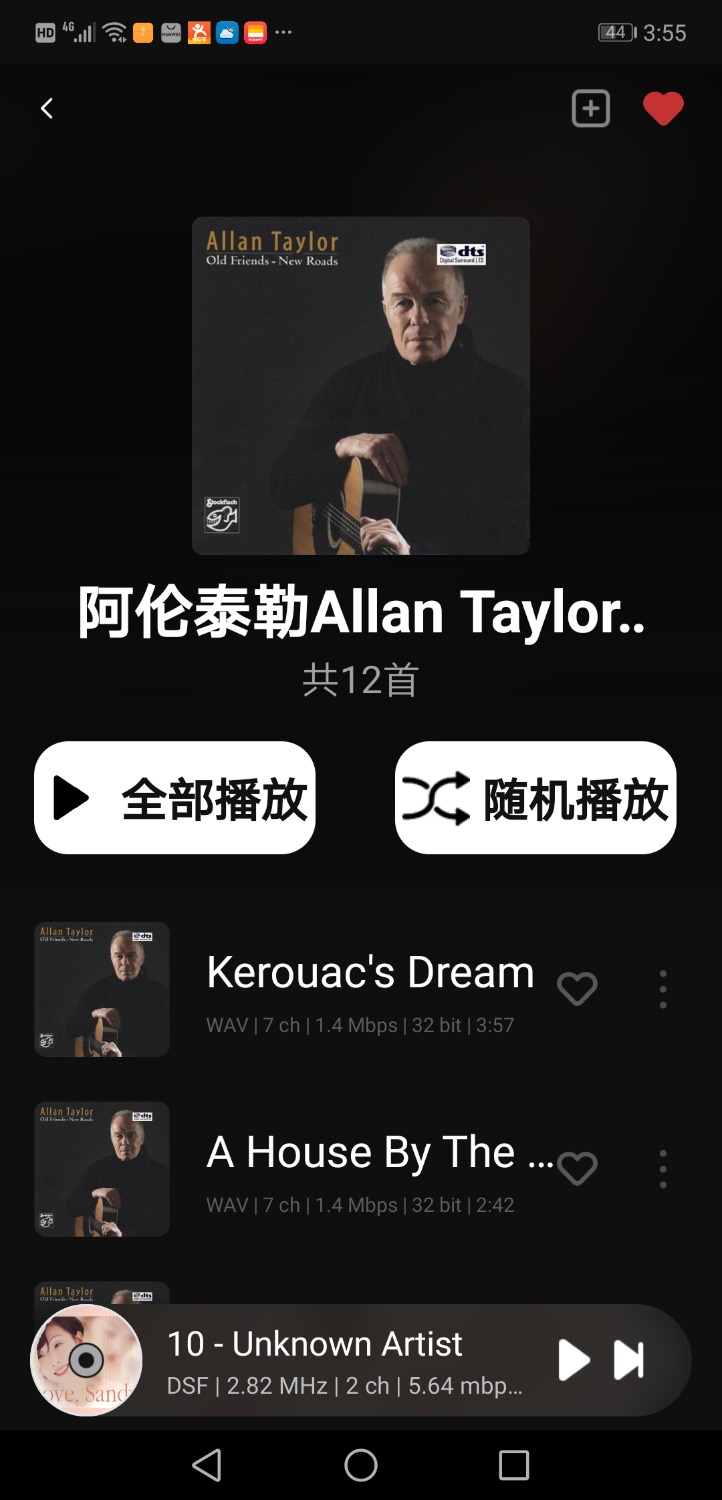Screen dimensions: 722x1500
Task: Start shuffle with 随机播放 button
Action: pos(536,798)
